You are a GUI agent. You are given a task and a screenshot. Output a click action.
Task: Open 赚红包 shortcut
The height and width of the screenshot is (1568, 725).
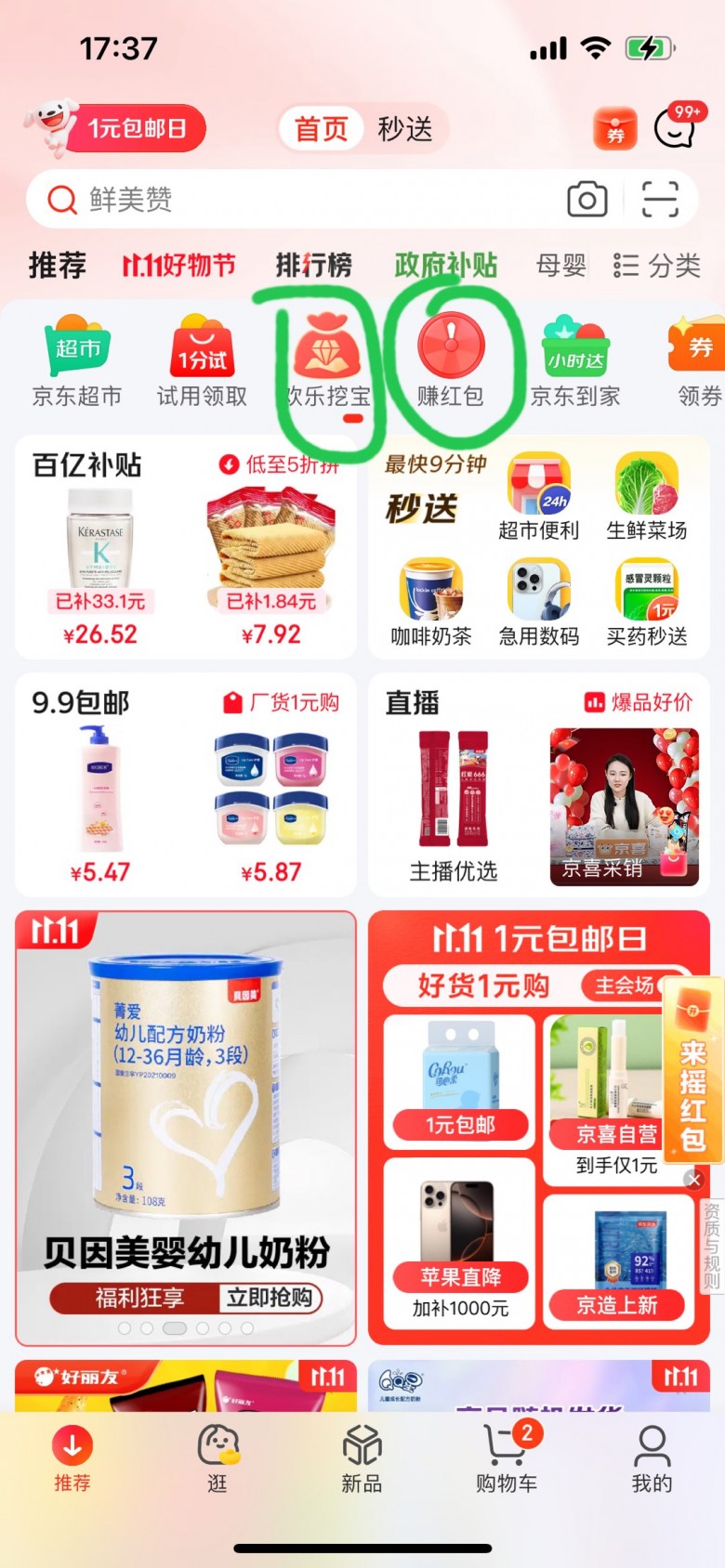pyautogui.click(x=451, y=362)
